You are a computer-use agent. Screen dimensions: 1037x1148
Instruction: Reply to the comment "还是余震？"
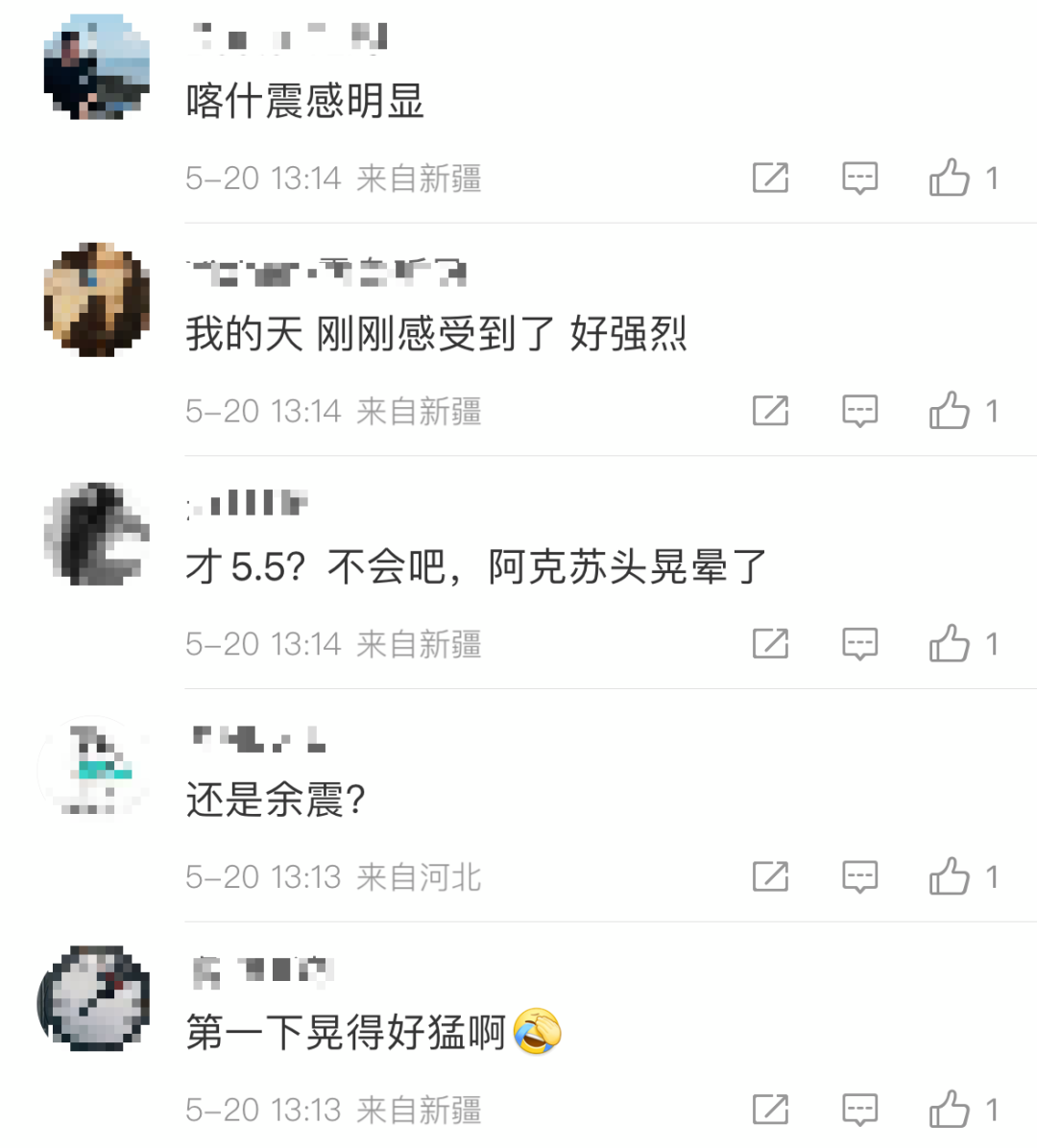(859, 876)
